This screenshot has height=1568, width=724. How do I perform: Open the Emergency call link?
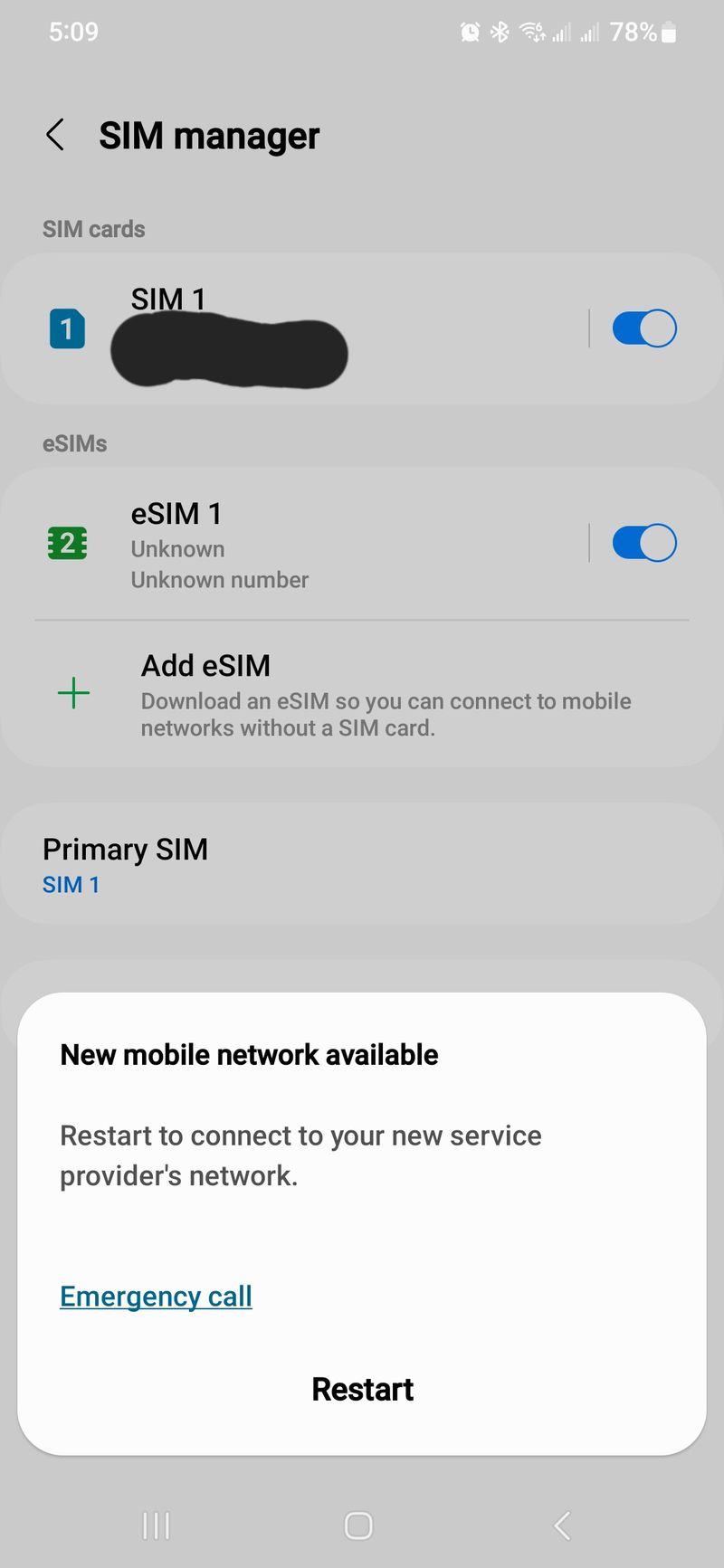tap(156, 1296)
